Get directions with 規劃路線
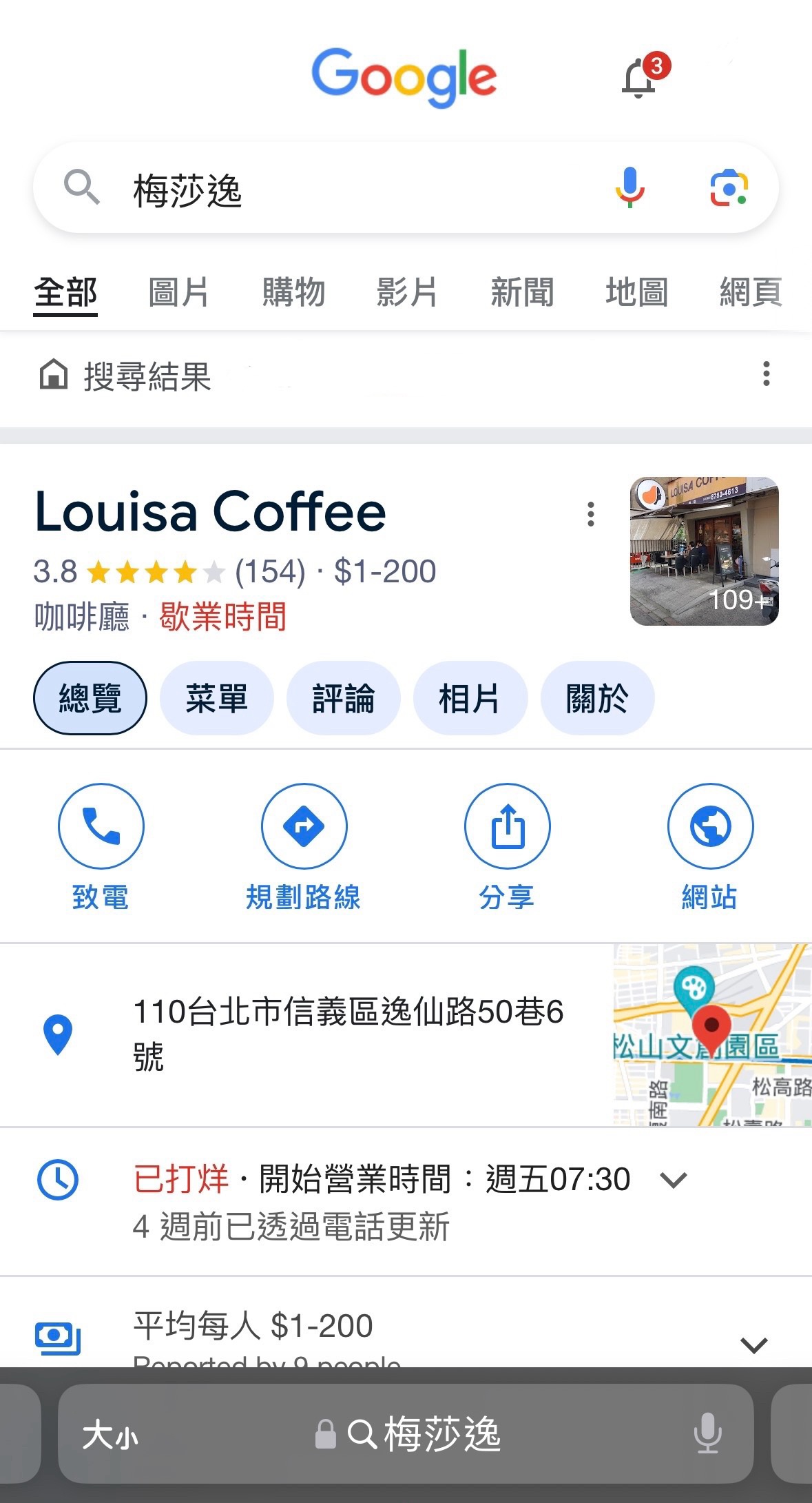 point(304,847)
